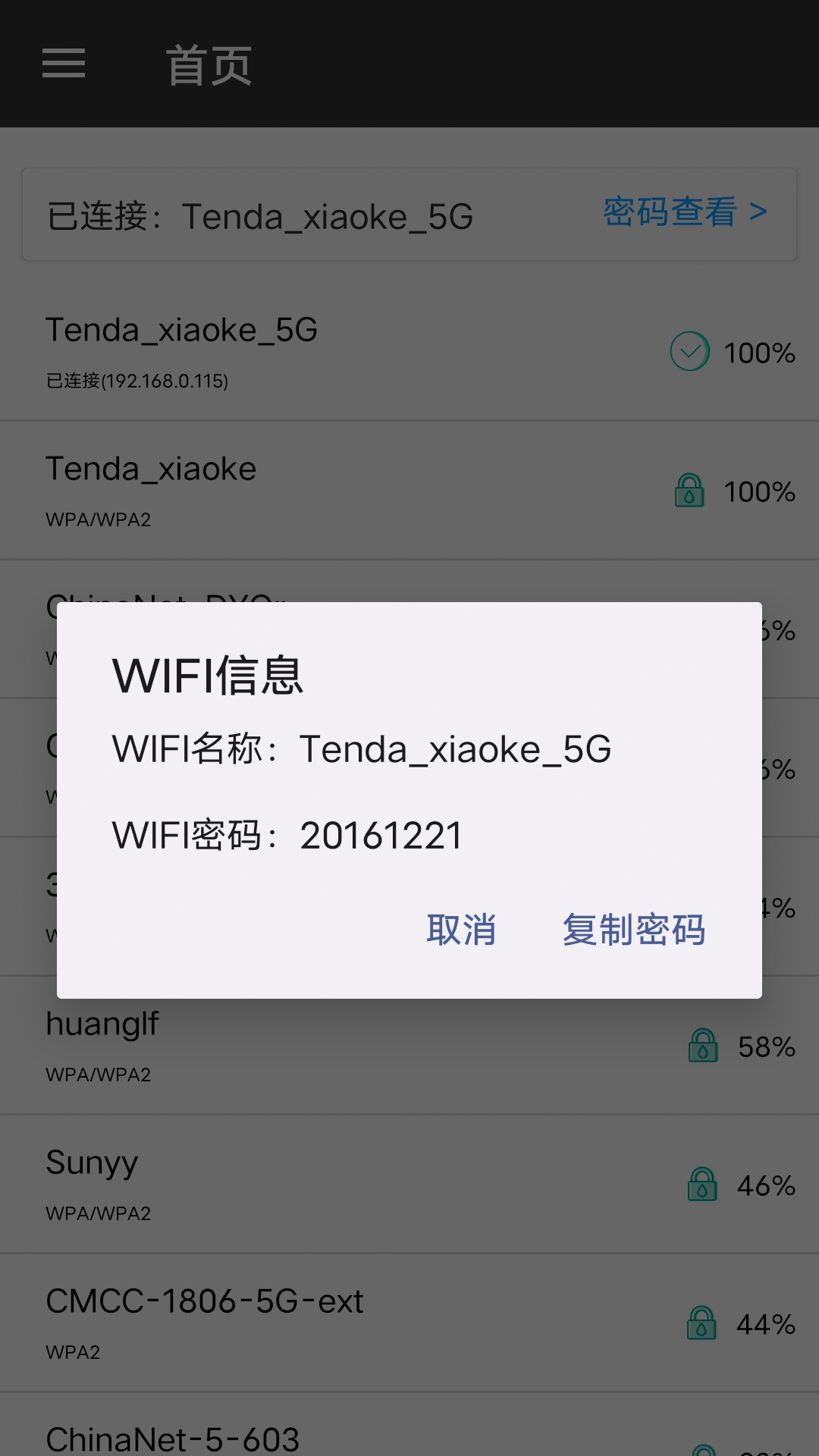The image size is (819, 1456).
Task: Tap 取消 to dismiss the WIFI dialog
Action: (x=461, y=930)
